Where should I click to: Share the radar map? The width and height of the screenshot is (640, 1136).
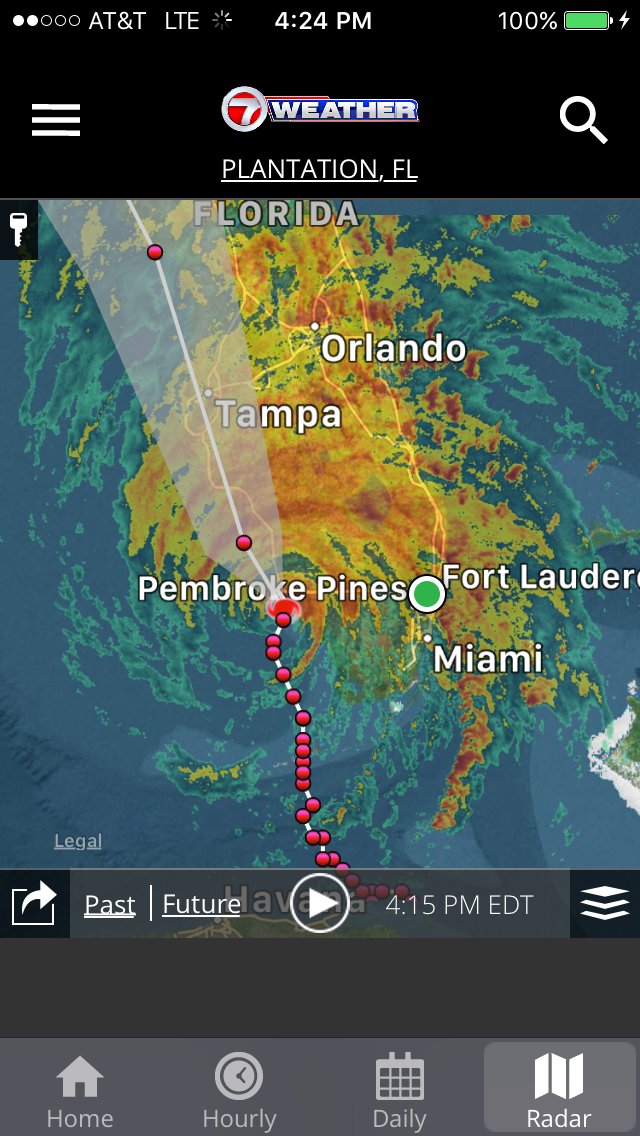34,903
